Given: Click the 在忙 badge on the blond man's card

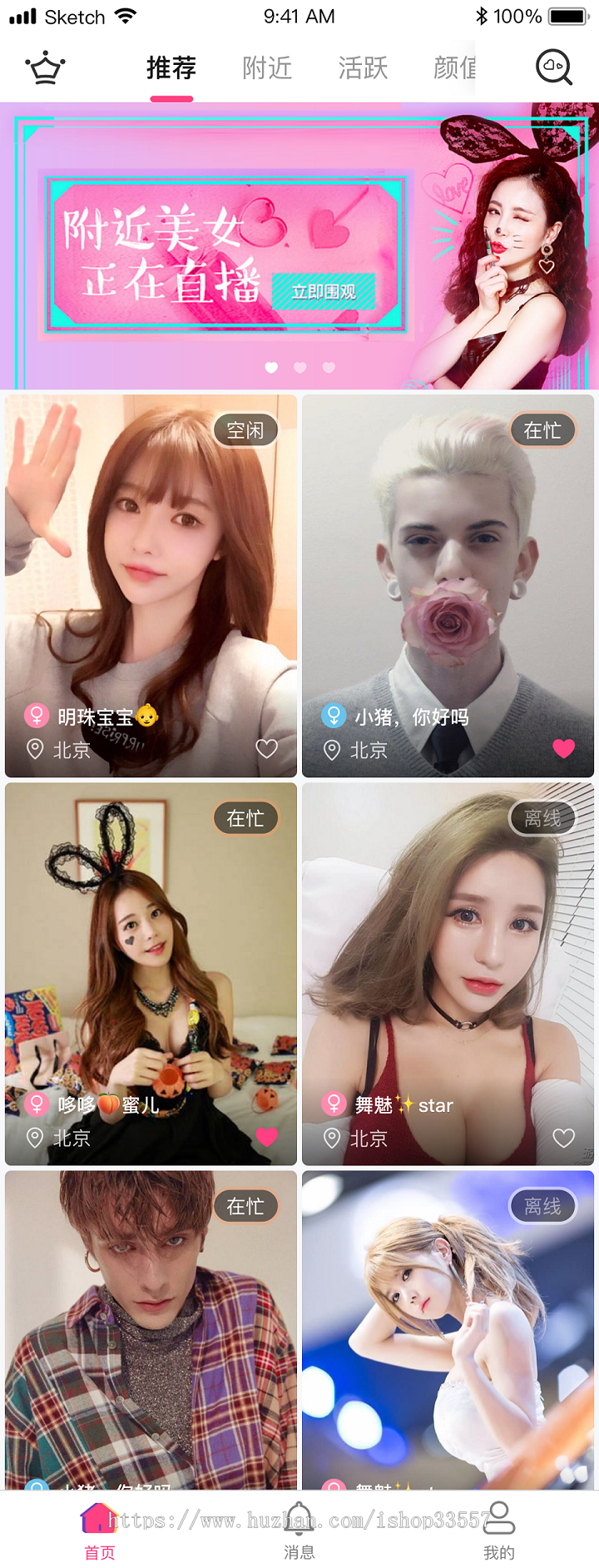Looking at the screenshot, I should [x=542, y=430].
